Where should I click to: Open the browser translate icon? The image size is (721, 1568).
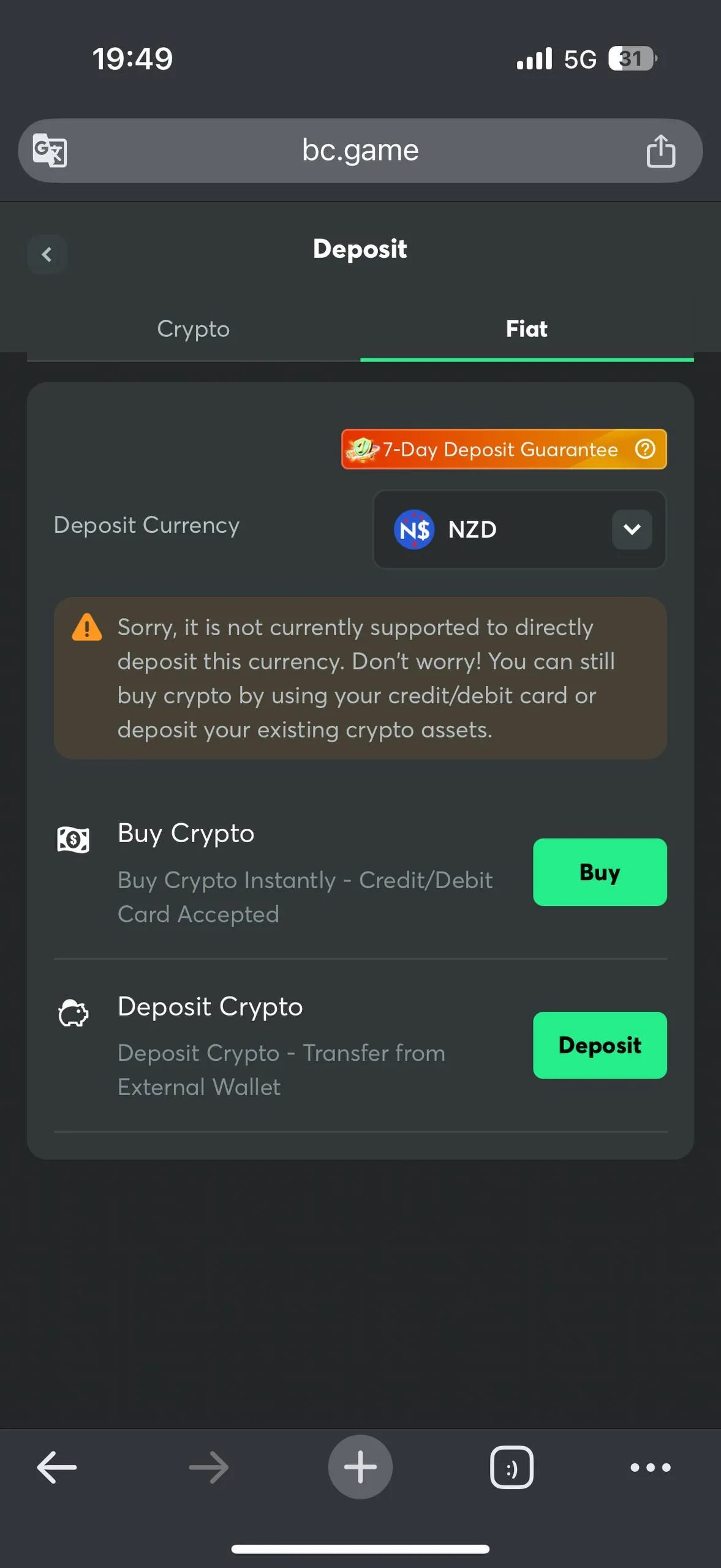[50, 151]
